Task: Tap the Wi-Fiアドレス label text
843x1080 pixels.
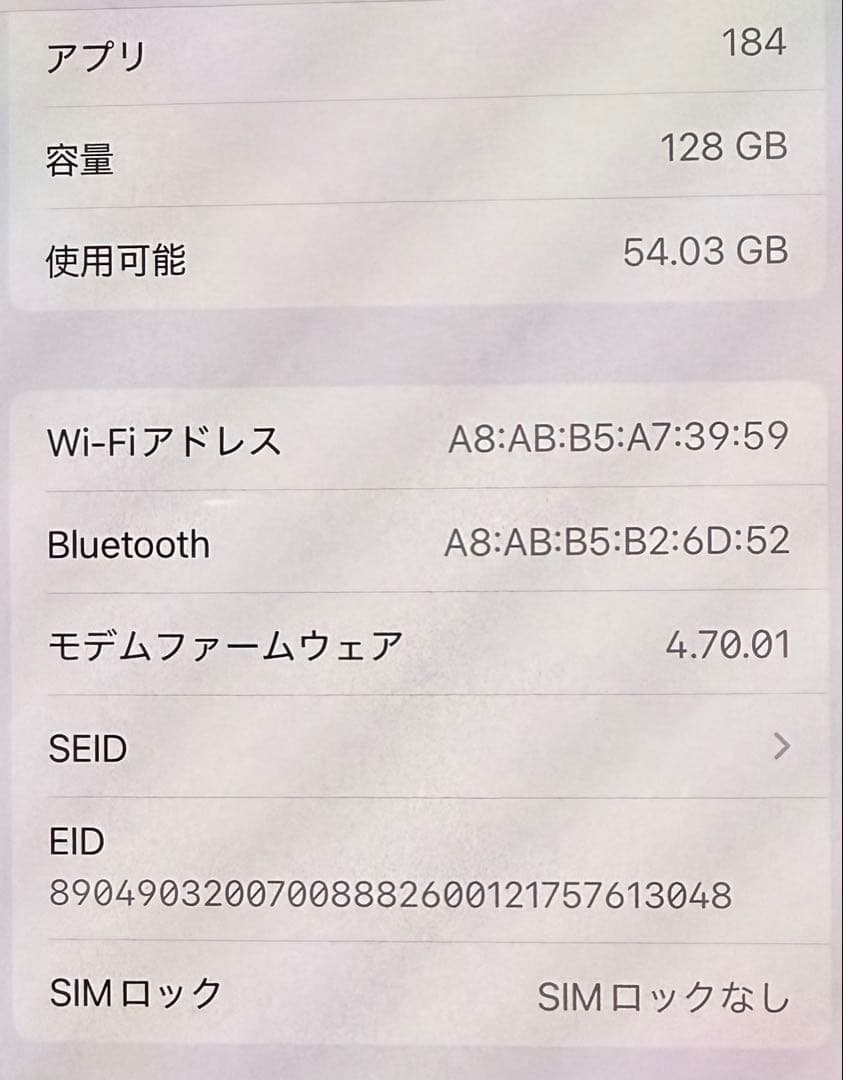Action: coord(165,440)
